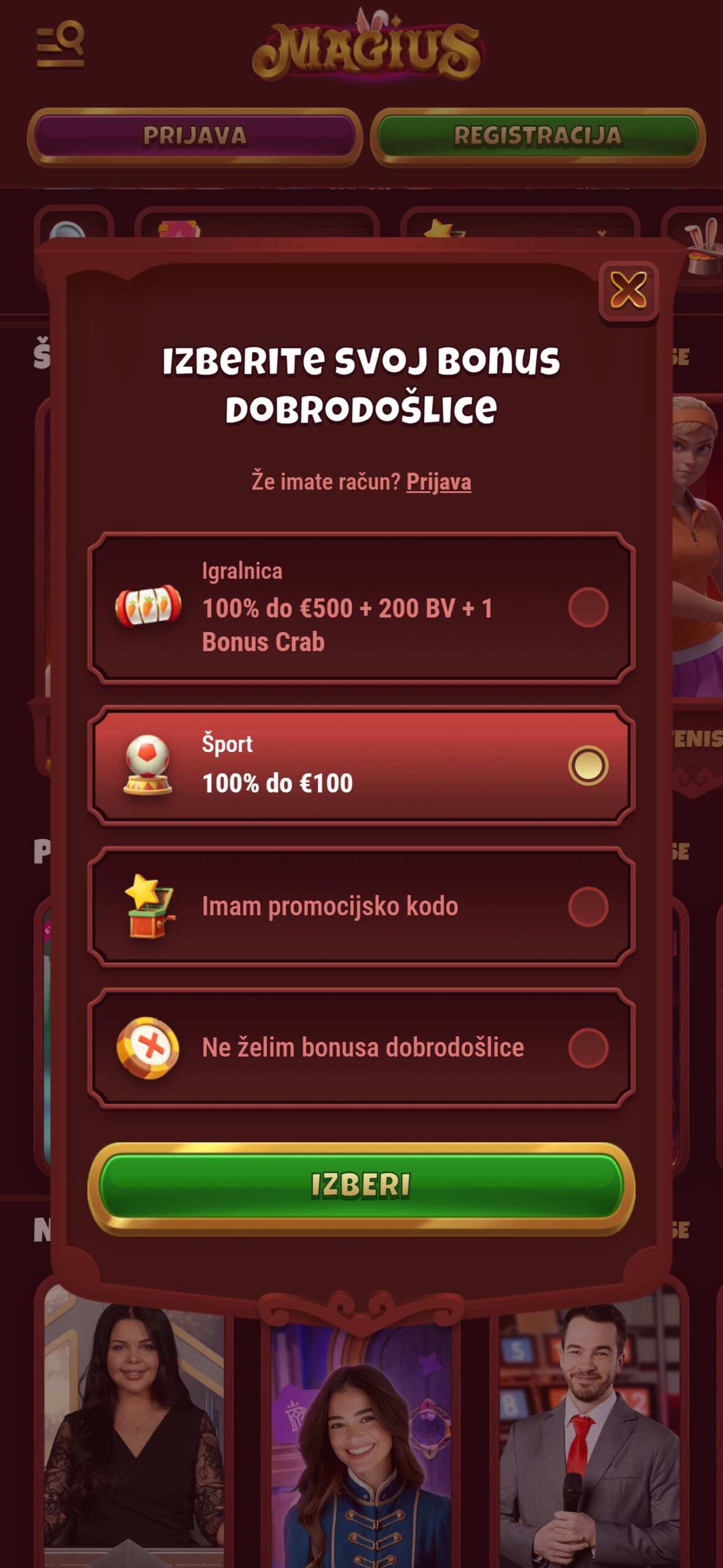Select Imam promocijsko kodo option
This screenshot has height=1568, width=723.
pos(361,907)
